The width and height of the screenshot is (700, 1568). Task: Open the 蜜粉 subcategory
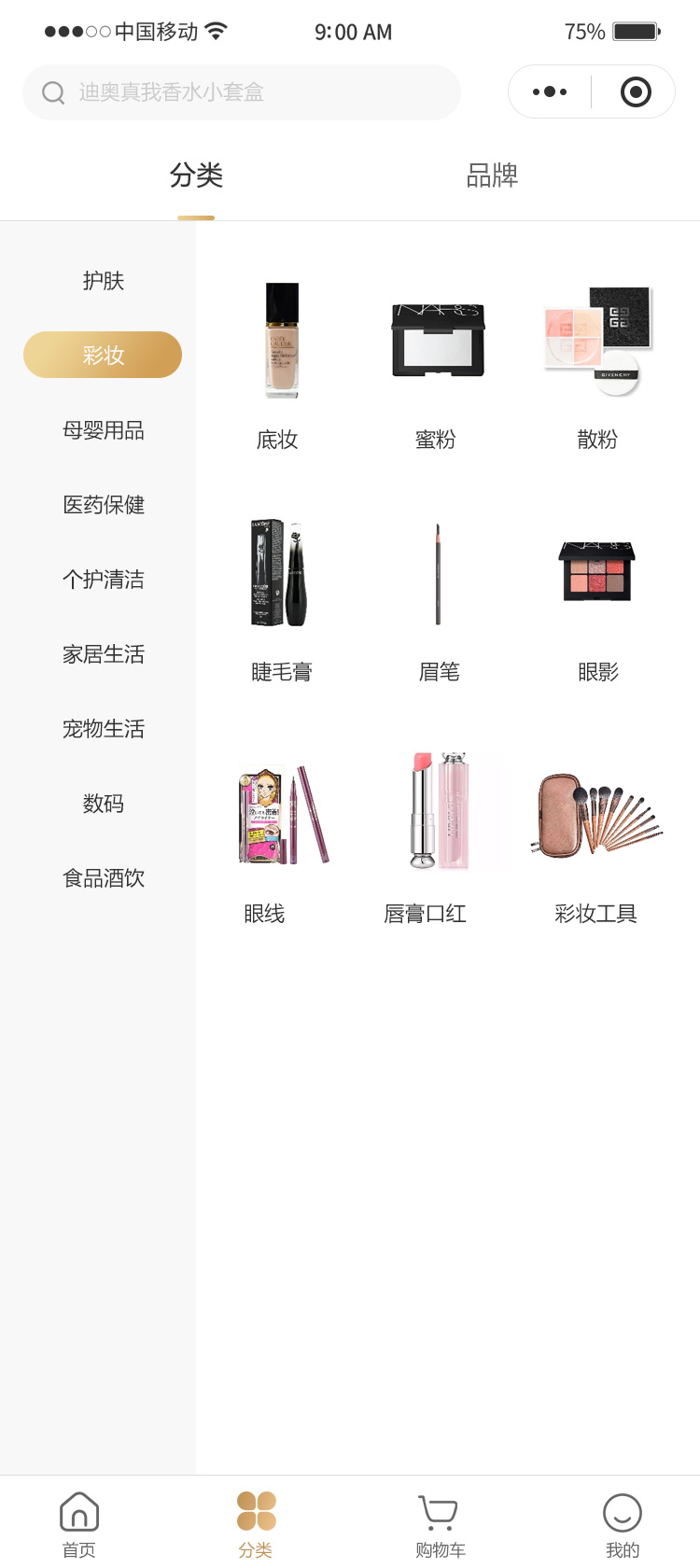point(437,366)
